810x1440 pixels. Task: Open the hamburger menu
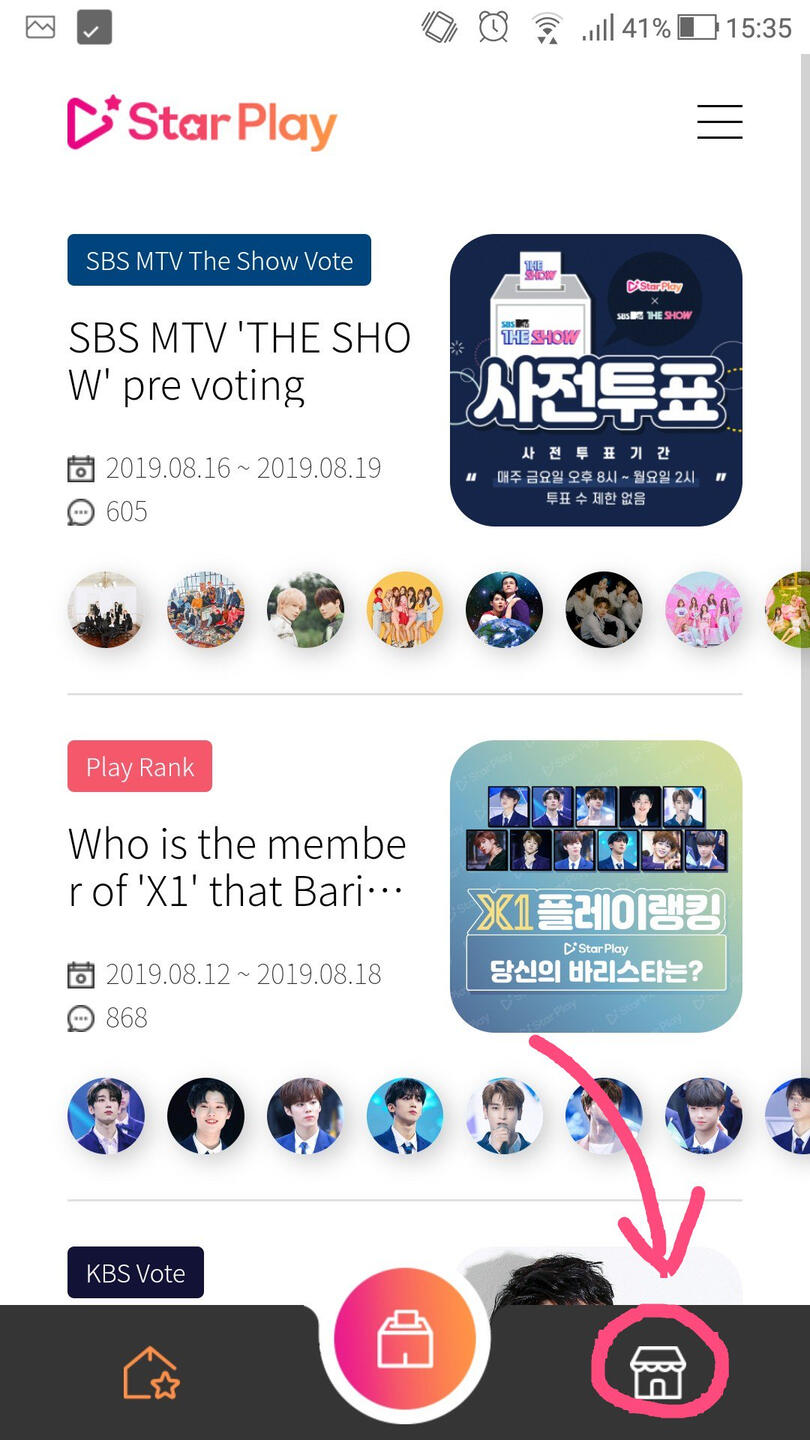(x=719, y=122)
